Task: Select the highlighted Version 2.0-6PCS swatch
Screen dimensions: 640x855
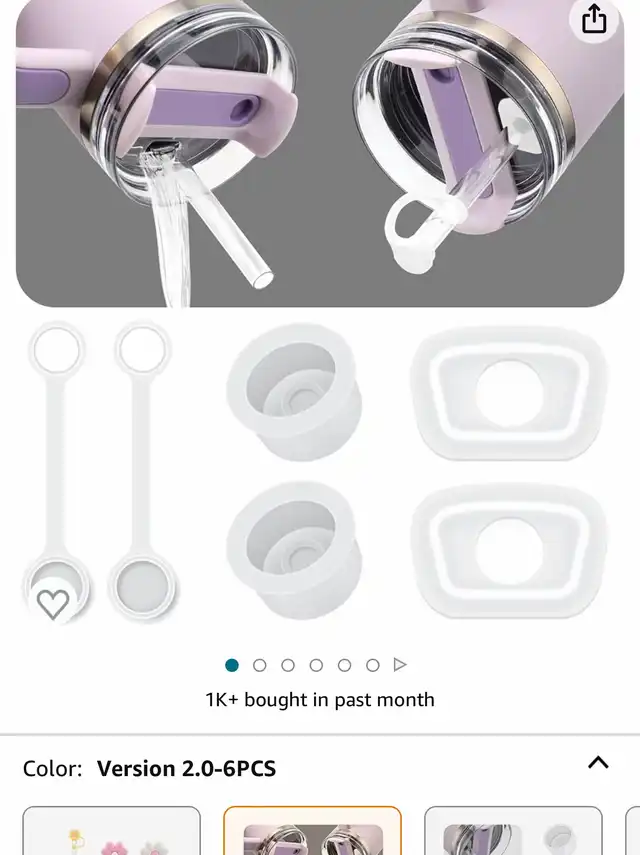Action: [x=312, y=832]
